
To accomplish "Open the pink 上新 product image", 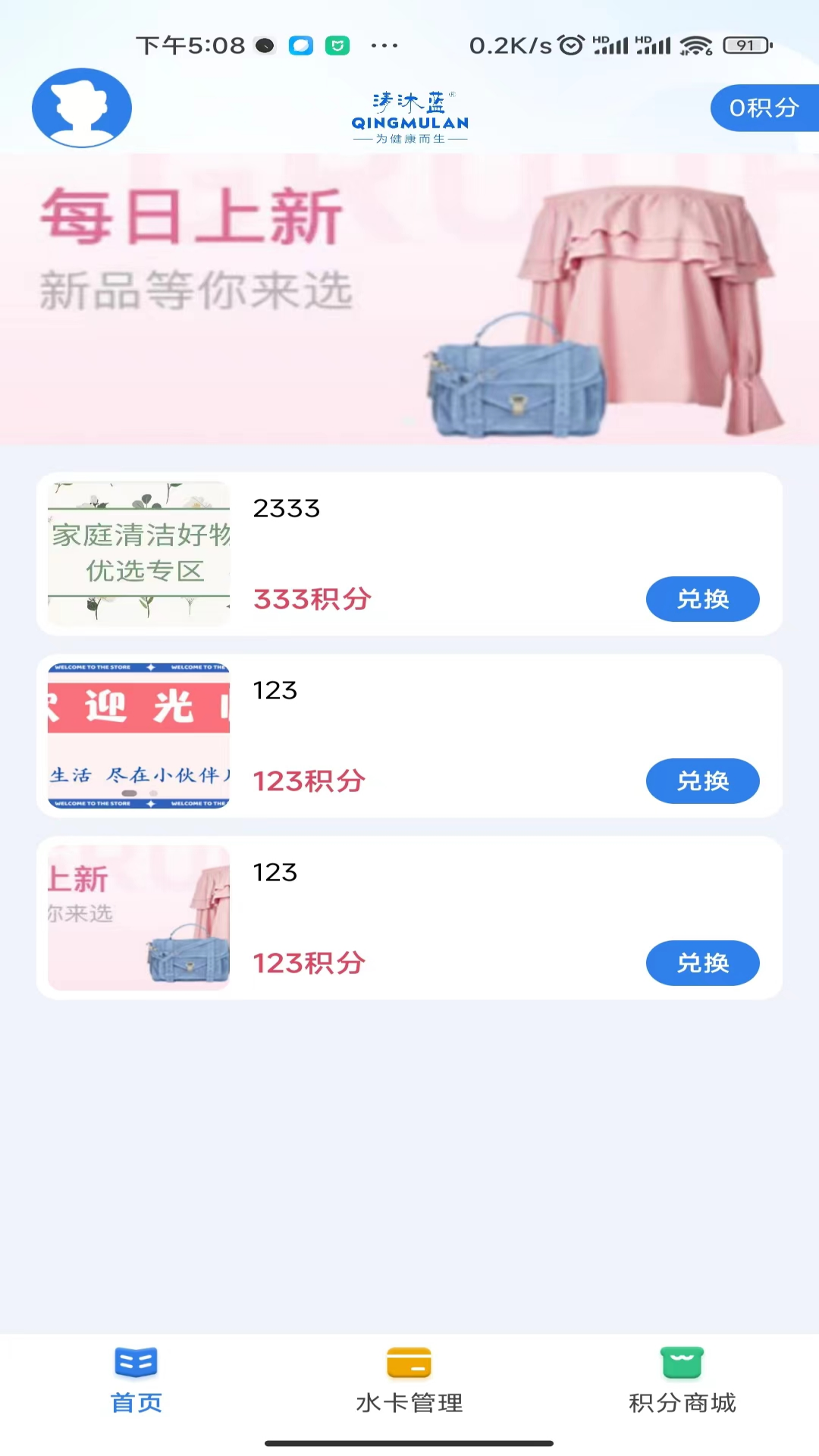I will 139,918.
